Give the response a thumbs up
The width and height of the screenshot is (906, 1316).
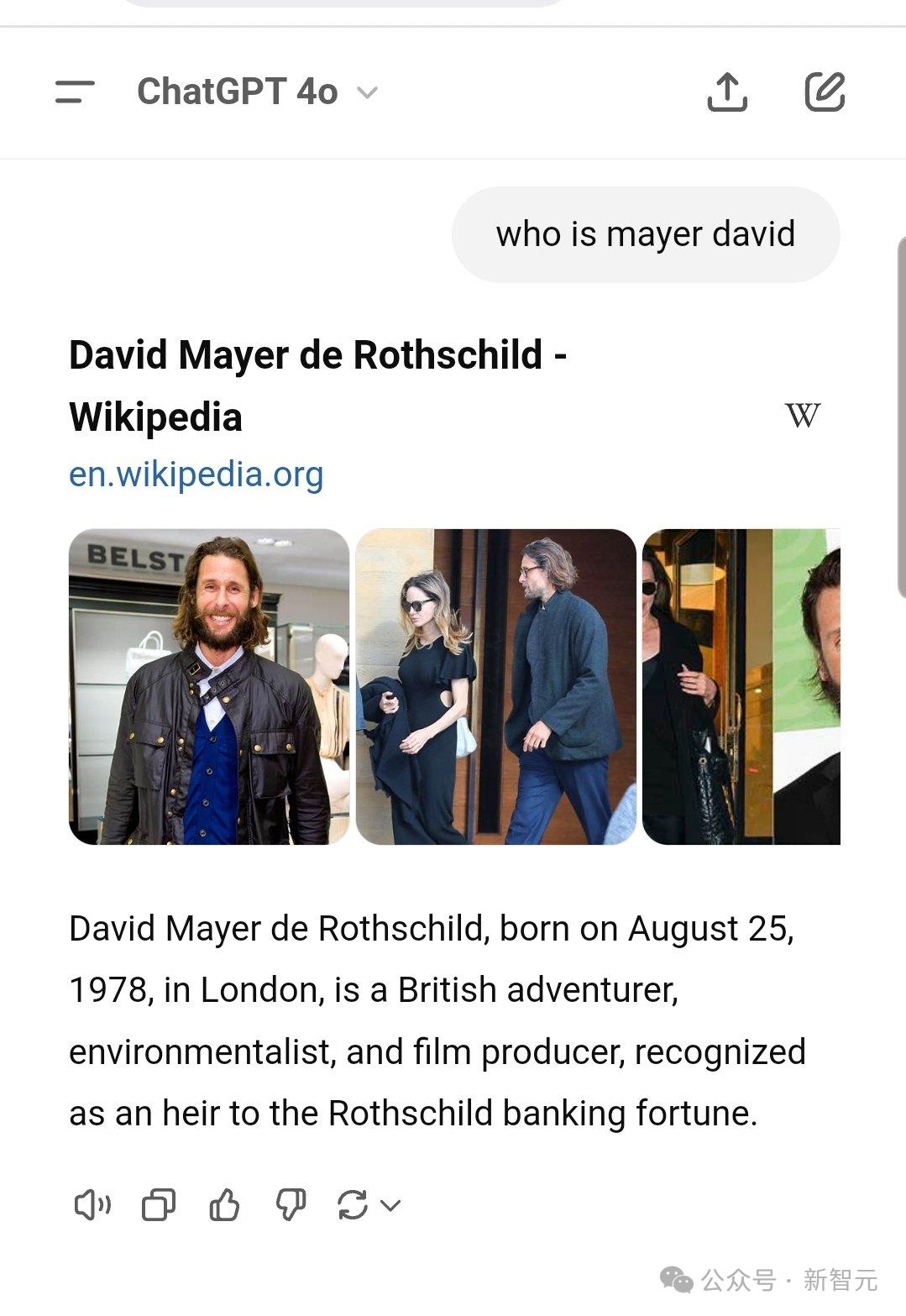(224, 1205)
